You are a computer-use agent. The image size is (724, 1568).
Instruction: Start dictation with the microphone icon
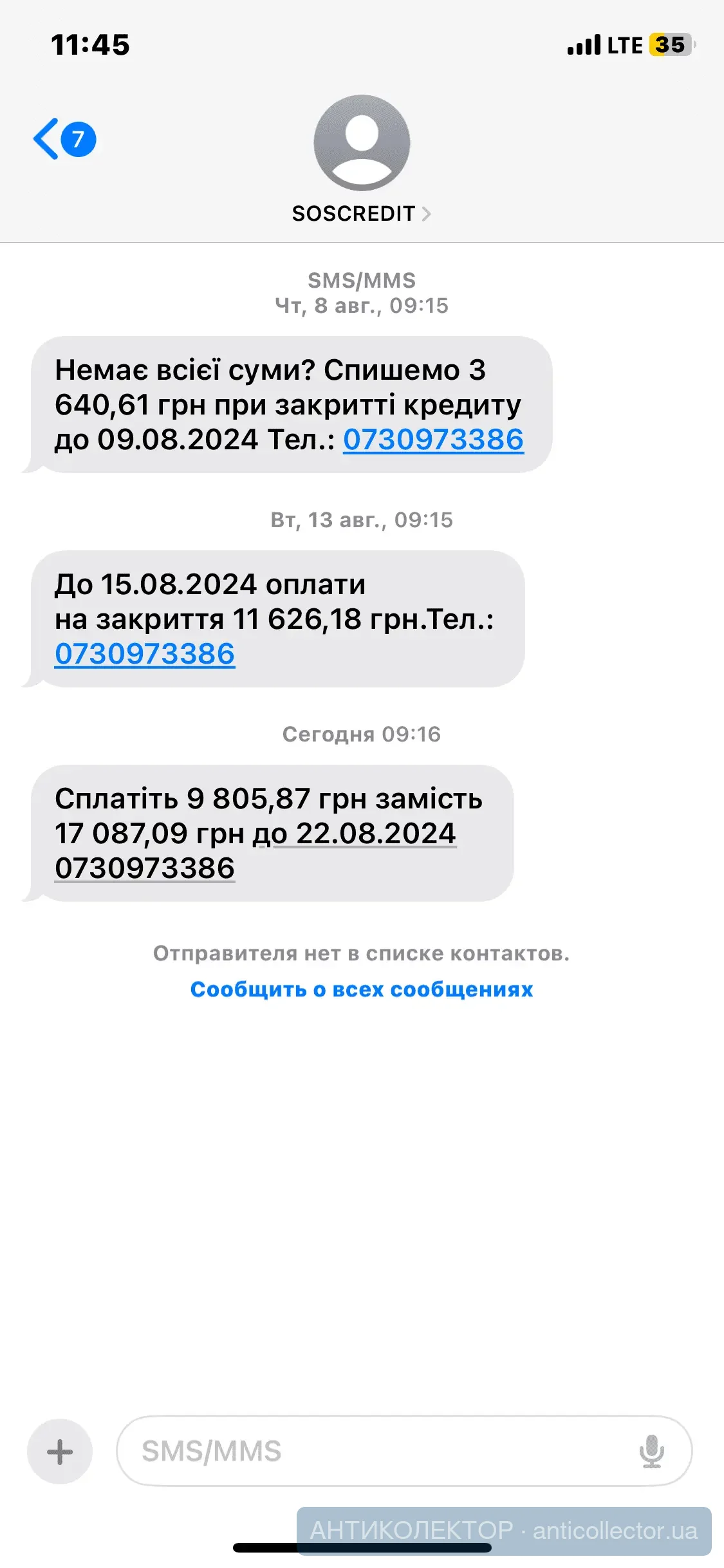(x=651, y=1451)
